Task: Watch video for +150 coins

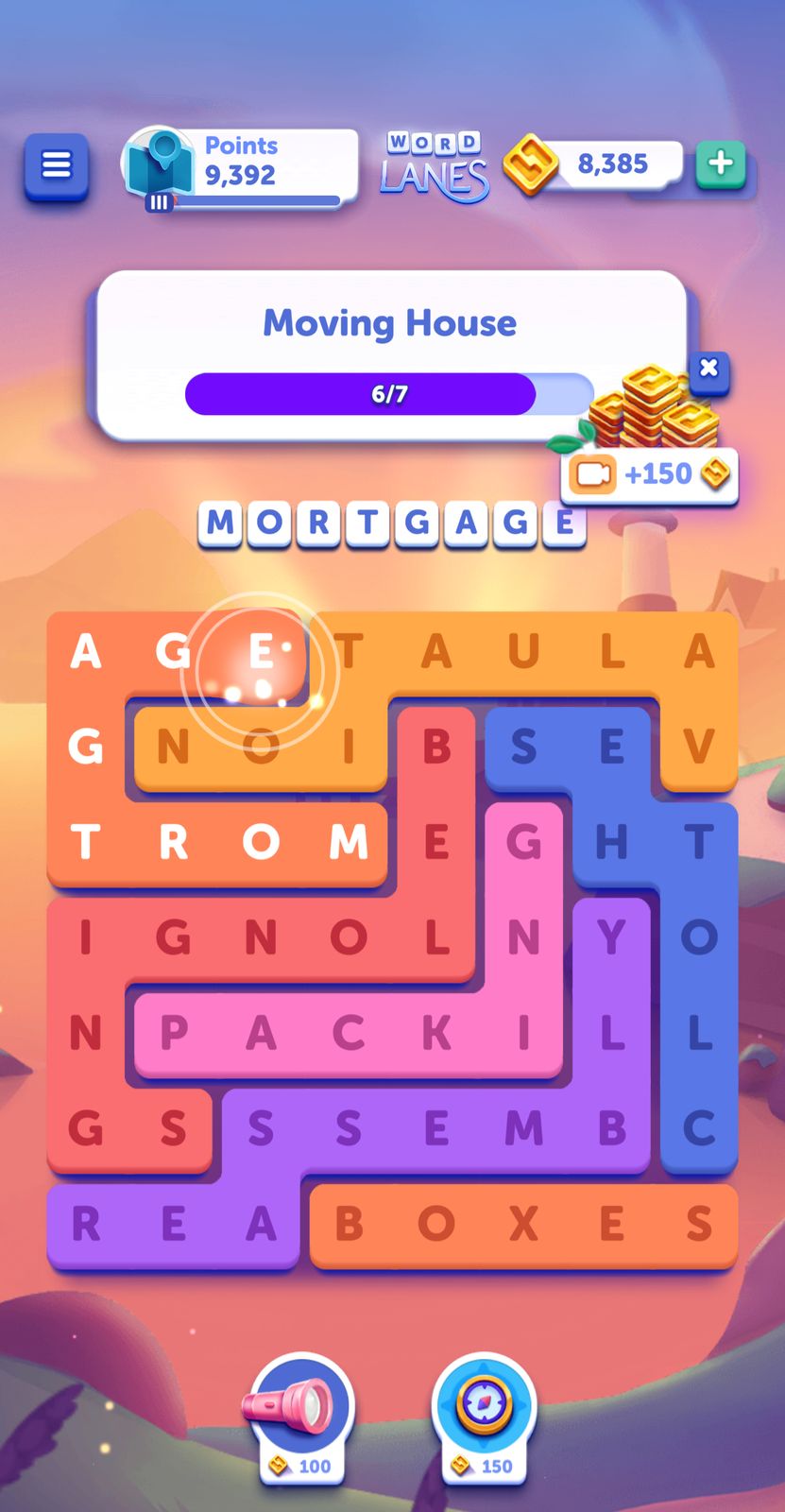Action: click(649, 473)
